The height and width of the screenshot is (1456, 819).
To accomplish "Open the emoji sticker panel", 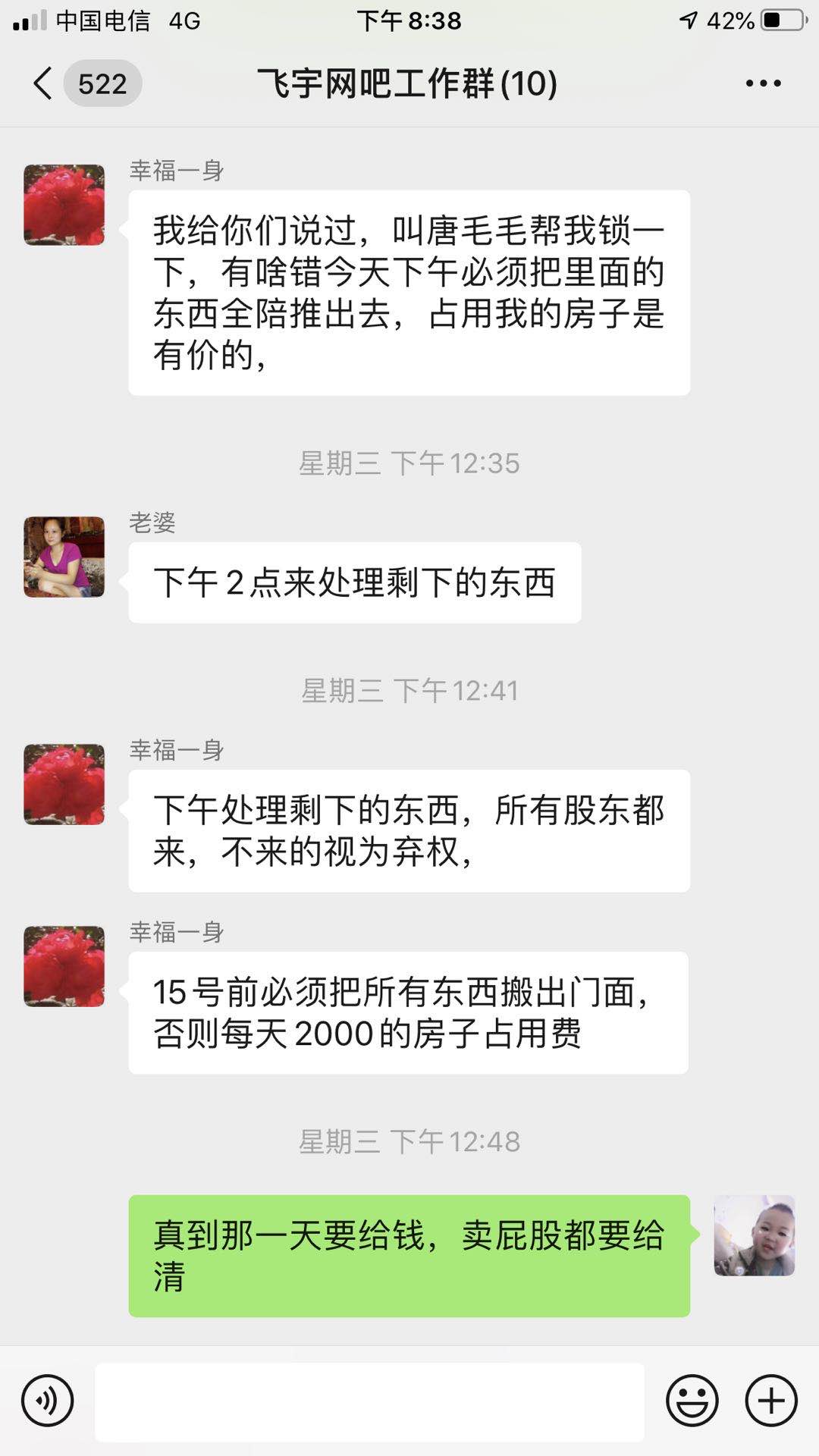I will 692,1401.
